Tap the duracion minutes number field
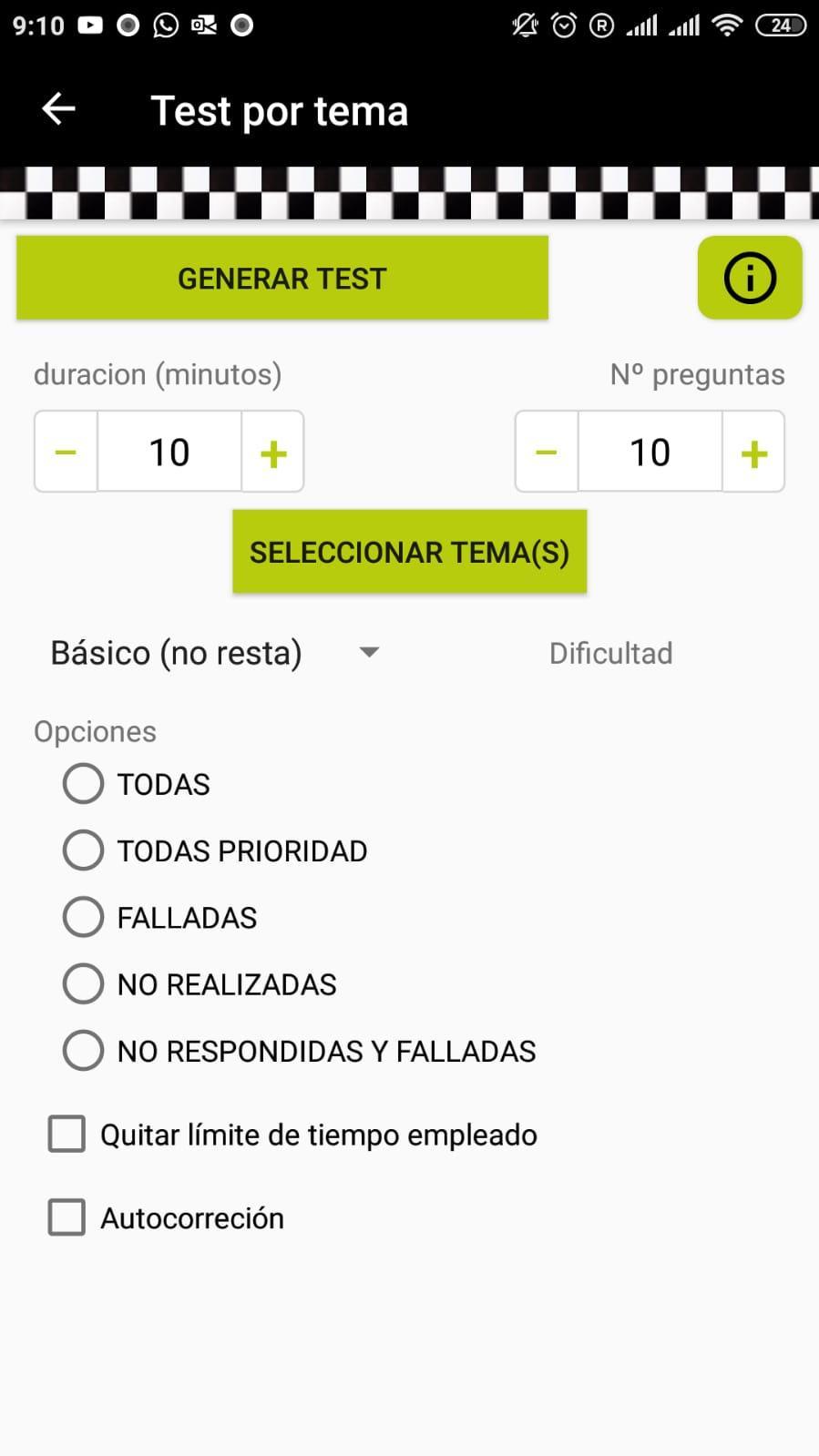 pyautogui.click(x=169, y=452)
